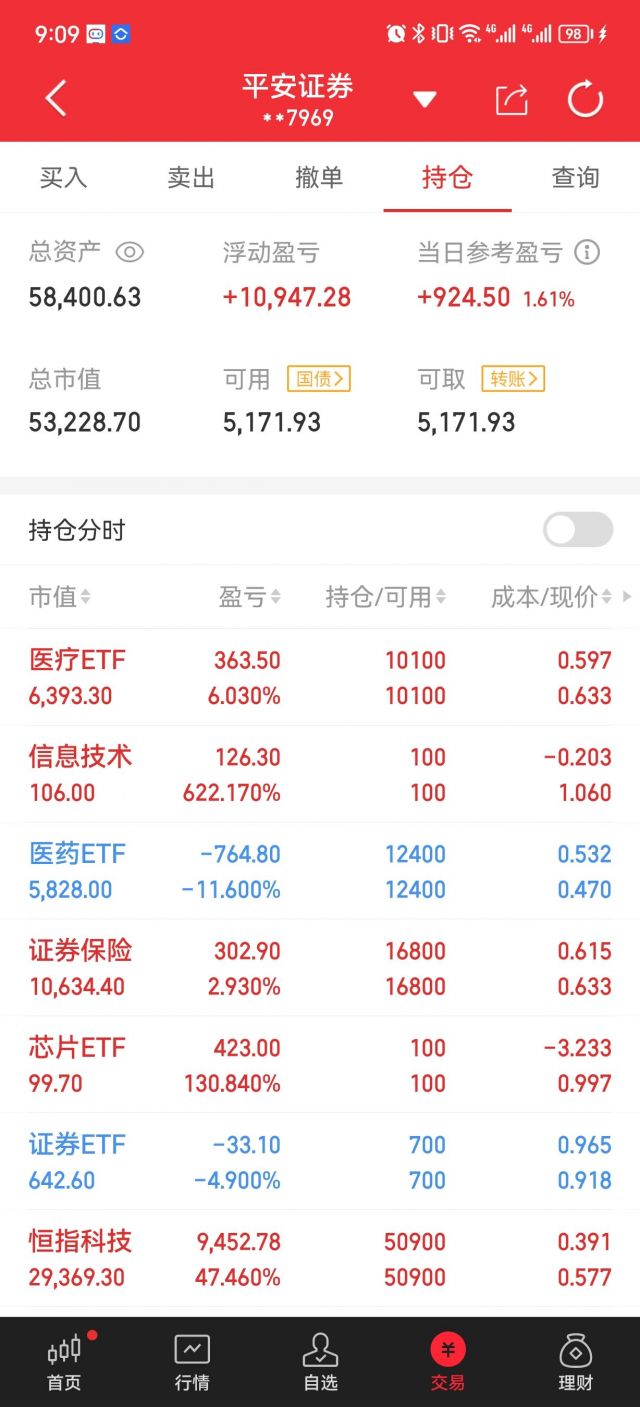Open the 查询 tab
640x1407 pixels.
pyautogui.click(x=576, y=178)
